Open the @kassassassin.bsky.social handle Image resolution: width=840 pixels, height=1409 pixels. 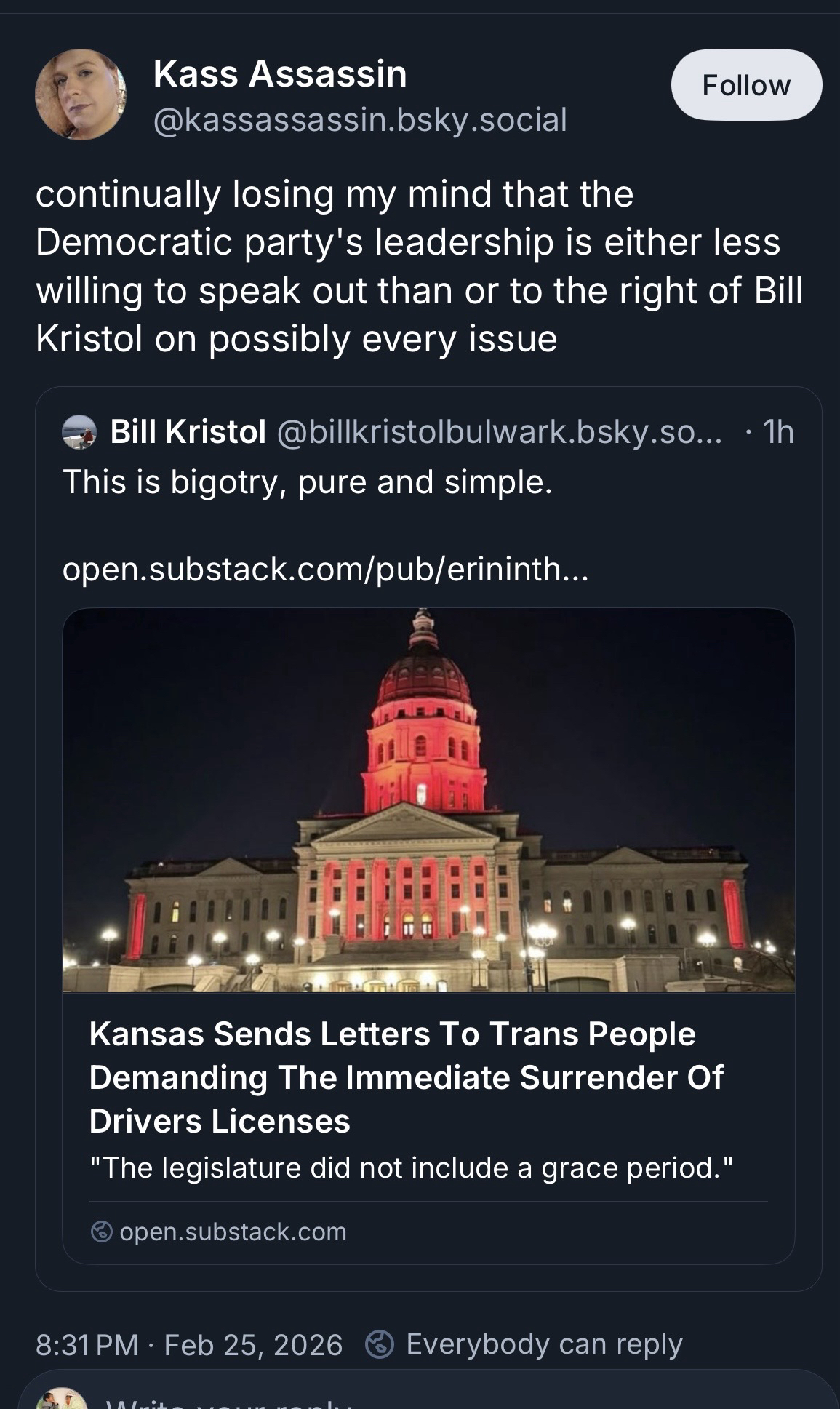tap(359, 120)
